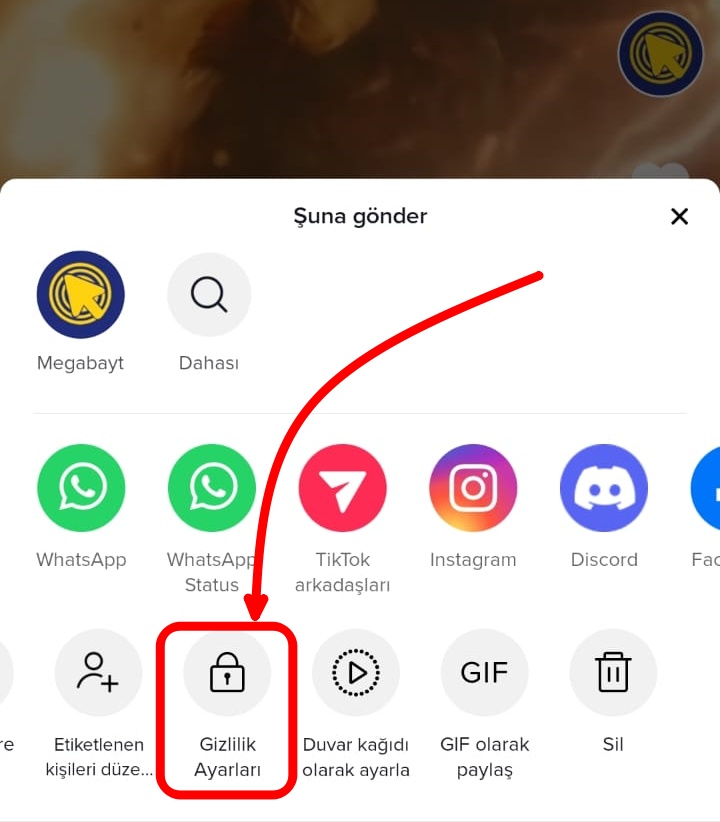The image size is (720, 822).
Task: Send video to Megabayt contact
Action: tap(81, 295)
